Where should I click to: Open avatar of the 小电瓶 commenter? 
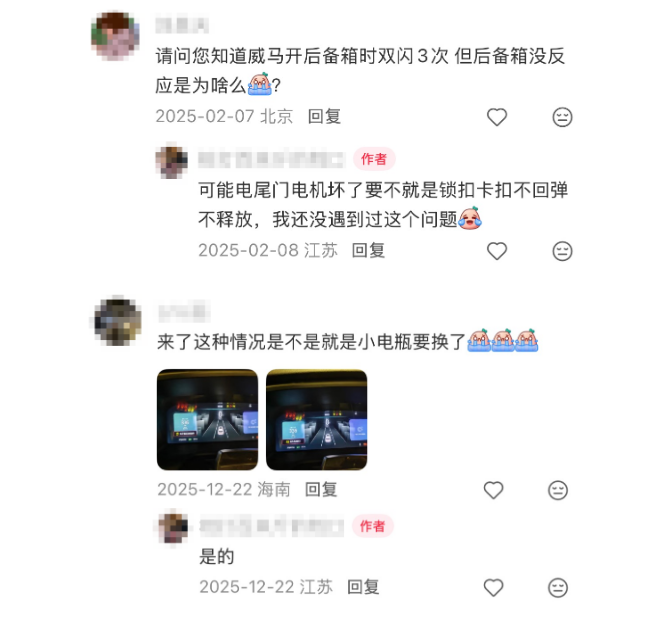coord(117,320)
